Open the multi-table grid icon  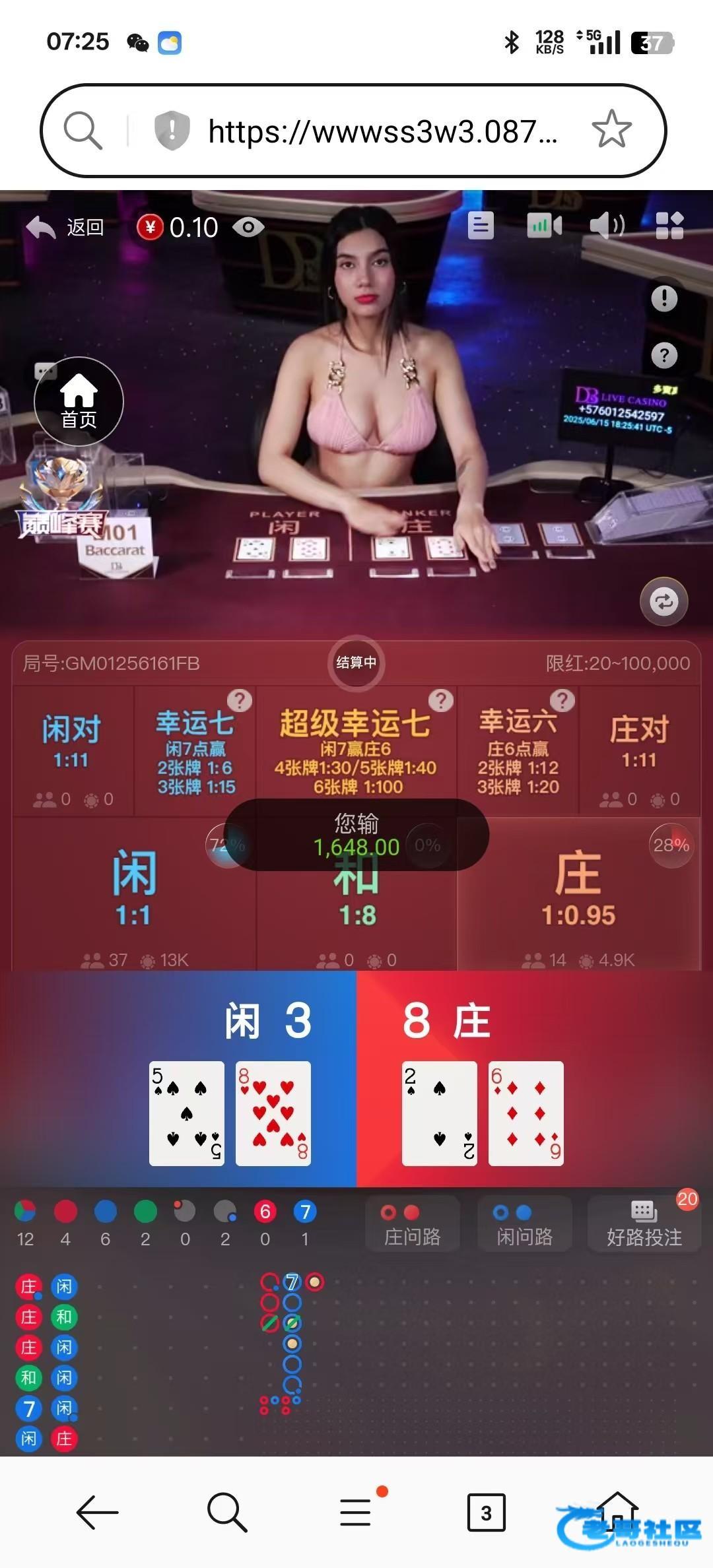click(x=669, y=226)
